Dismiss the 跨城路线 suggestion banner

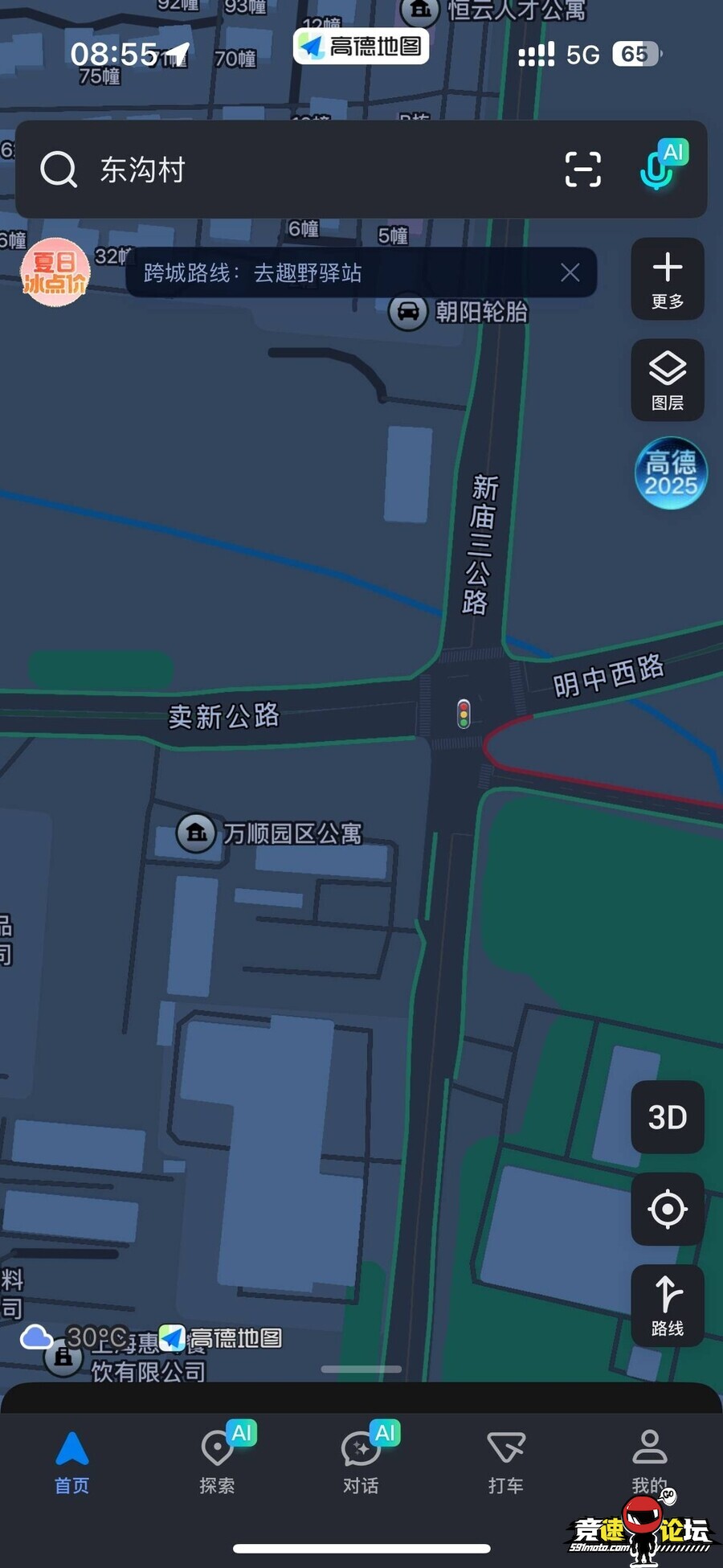tap(570, 273)
